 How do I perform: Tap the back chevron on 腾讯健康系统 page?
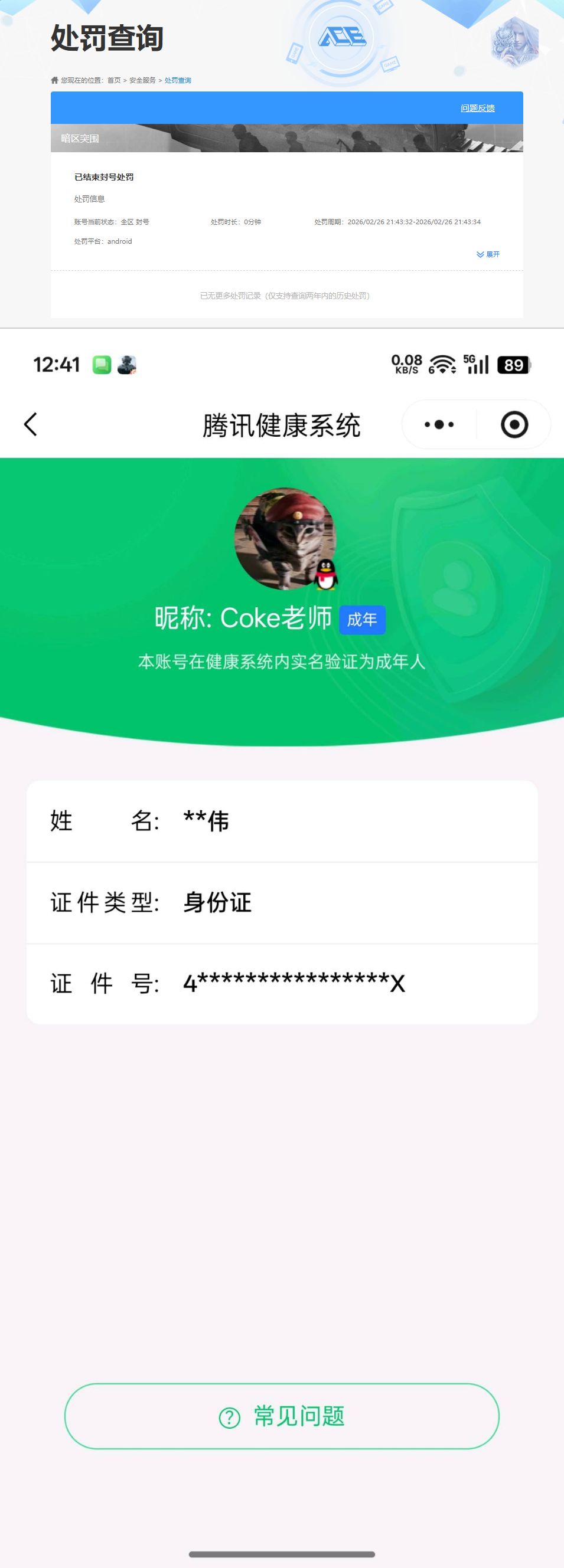pyautogui.click(x=30, y=425)
